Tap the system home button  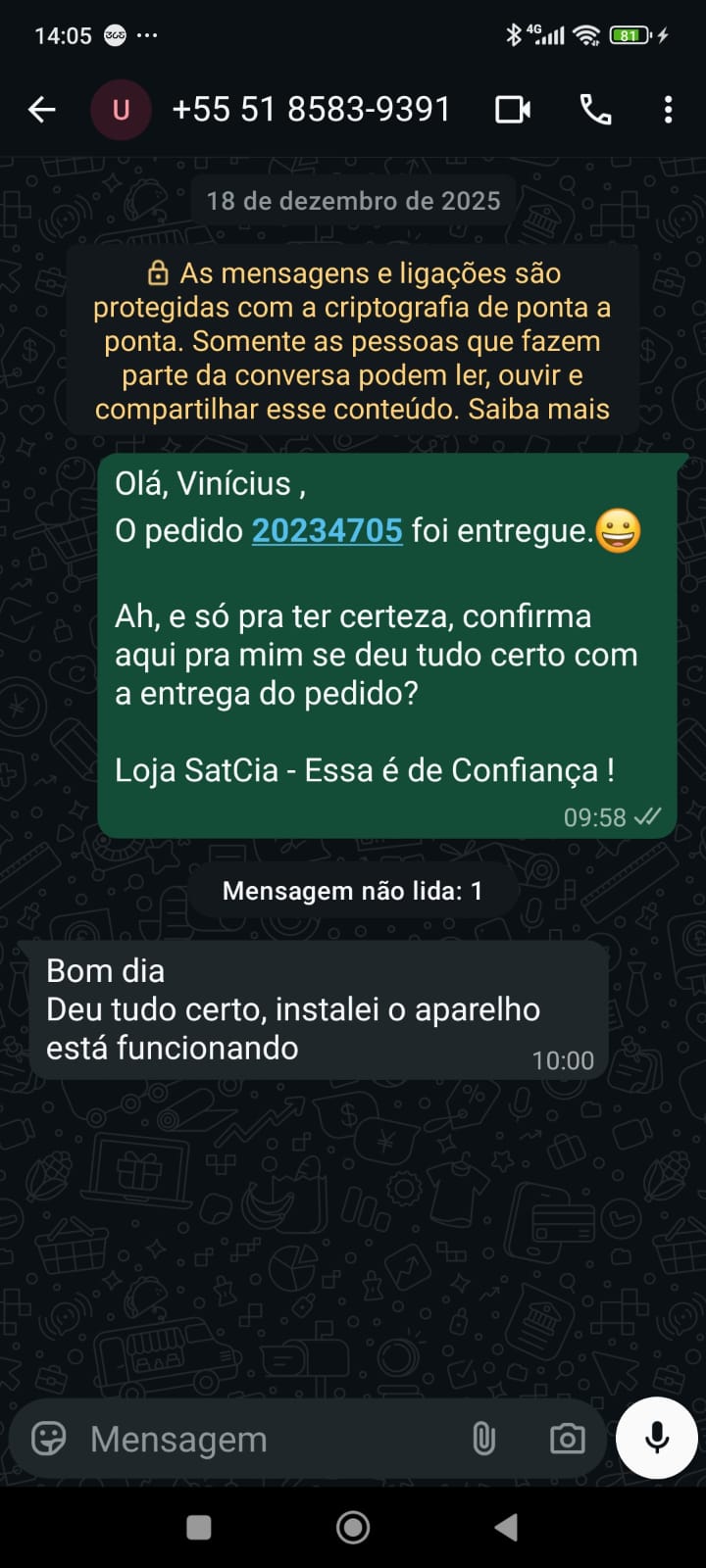click(x=353, y=1527)
